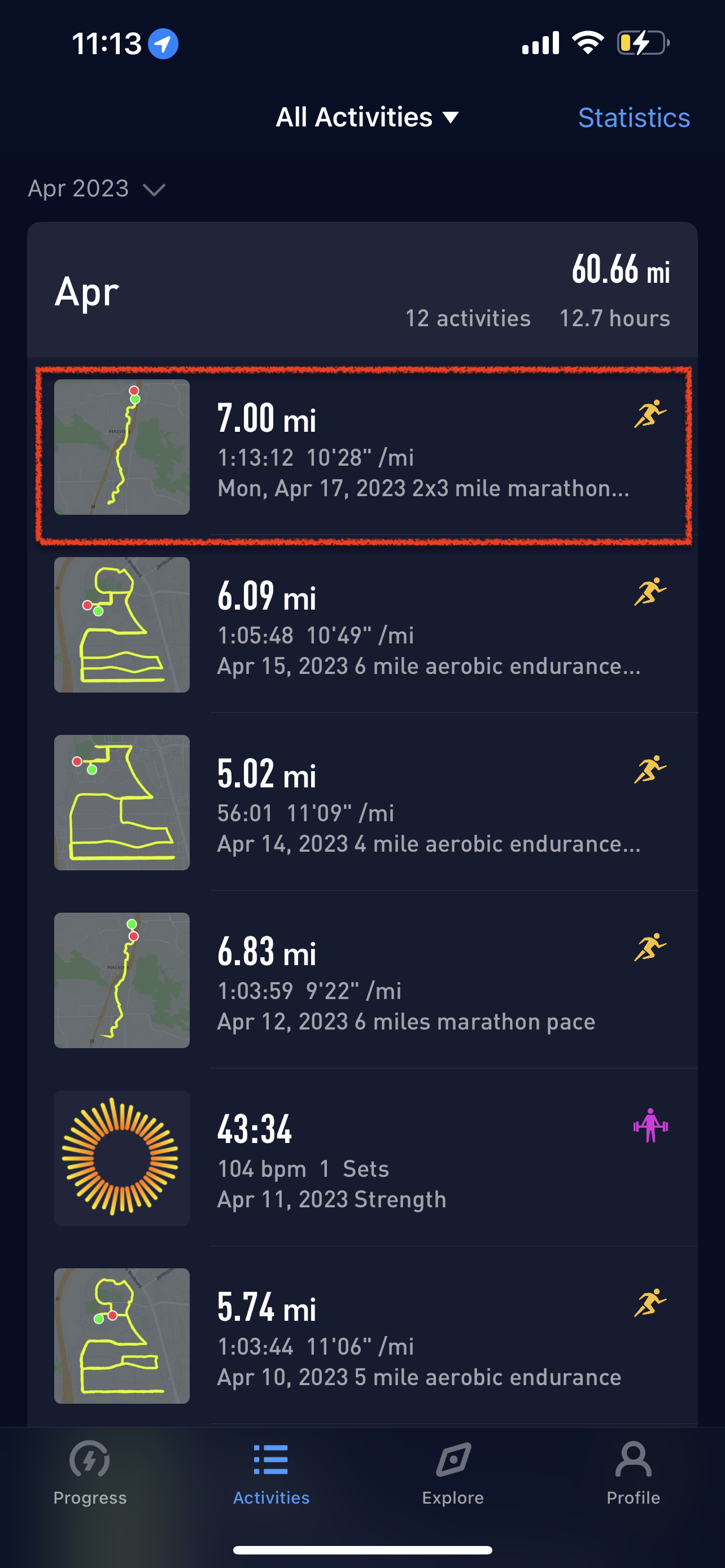Go to the Explore tab
The image size is (725, 1568).
[453, 1472]
